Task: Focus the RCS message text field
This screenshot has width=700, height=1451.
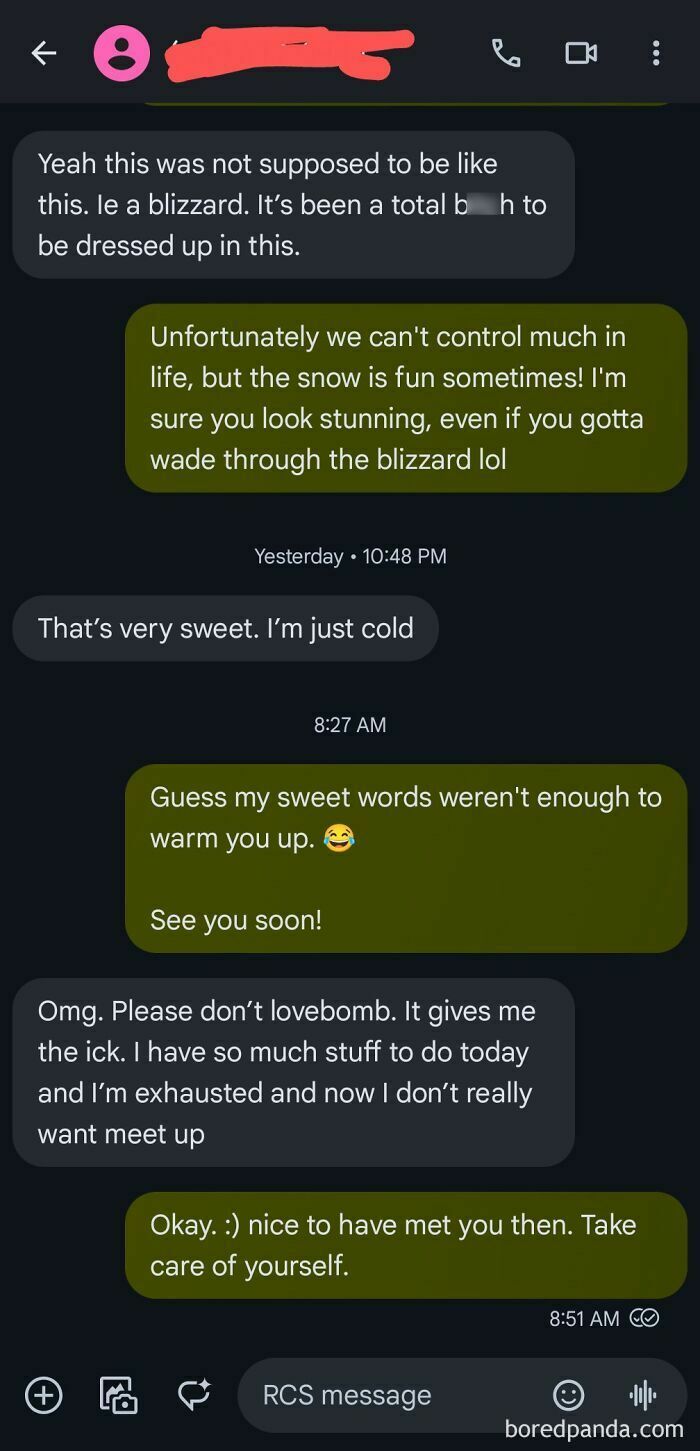Action: pyautogui.click(x=390, y=1395)
